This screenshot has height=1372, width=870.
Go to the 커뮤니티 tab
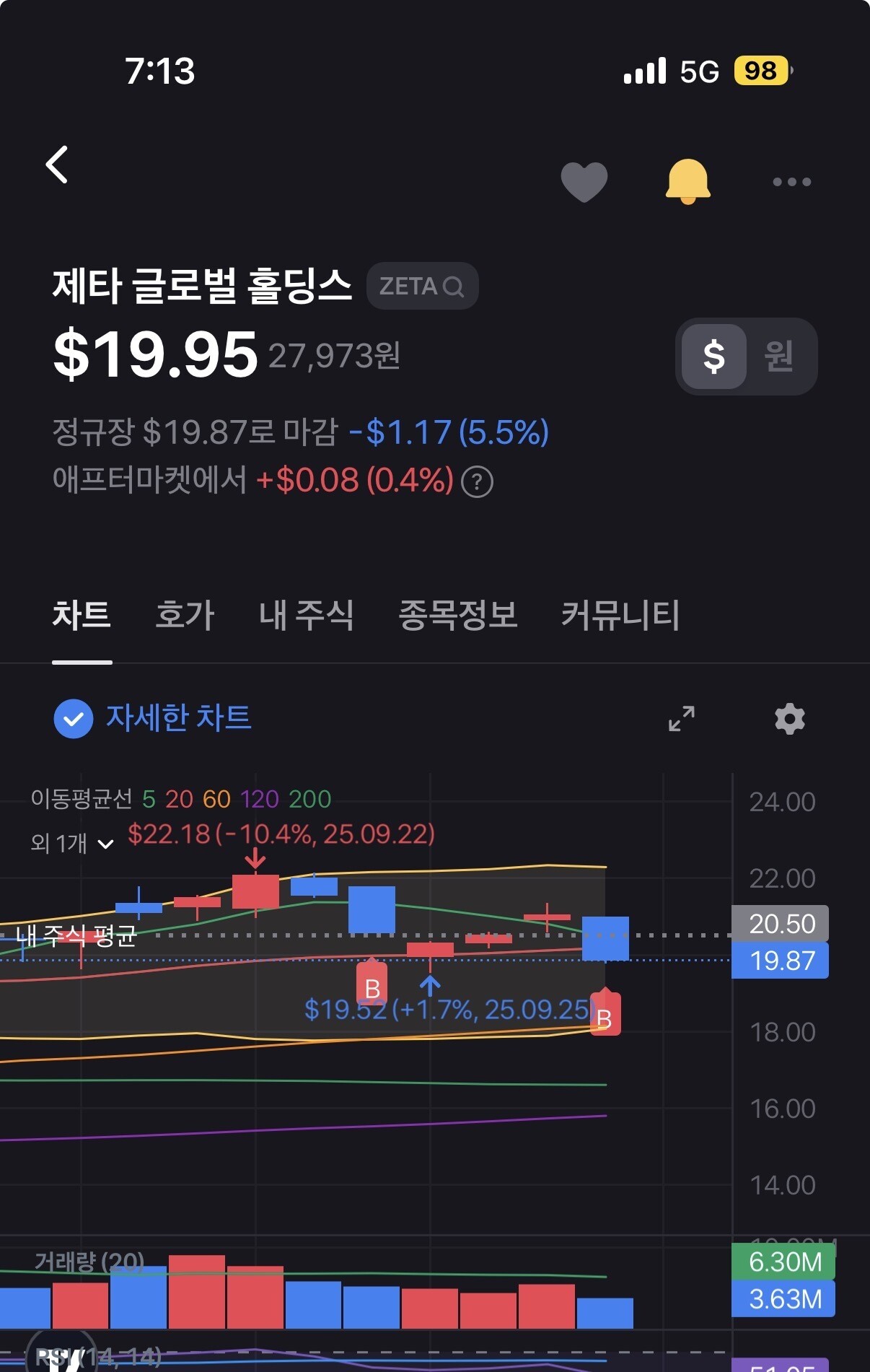pos(620,616)
